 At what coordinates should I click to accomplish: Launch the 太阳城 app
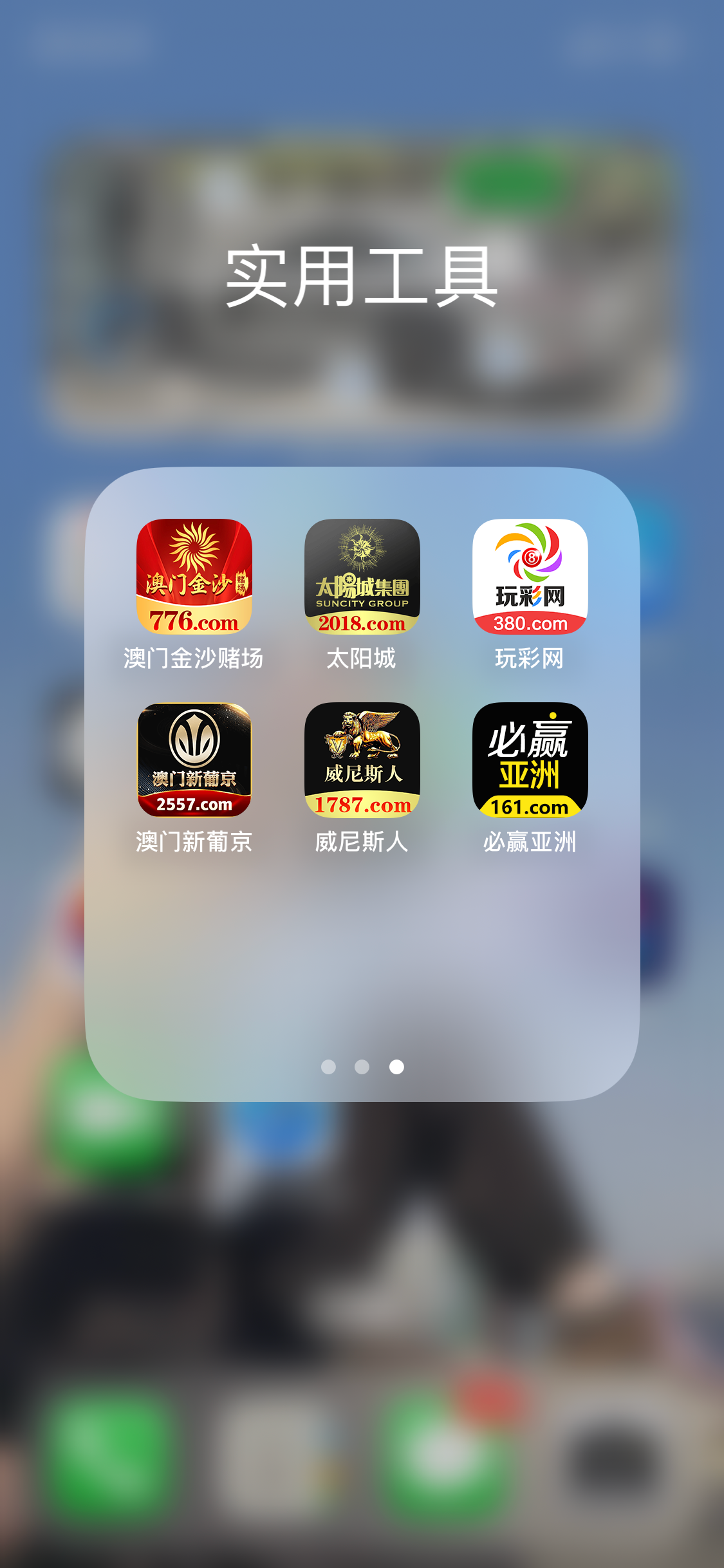[362, 577]
